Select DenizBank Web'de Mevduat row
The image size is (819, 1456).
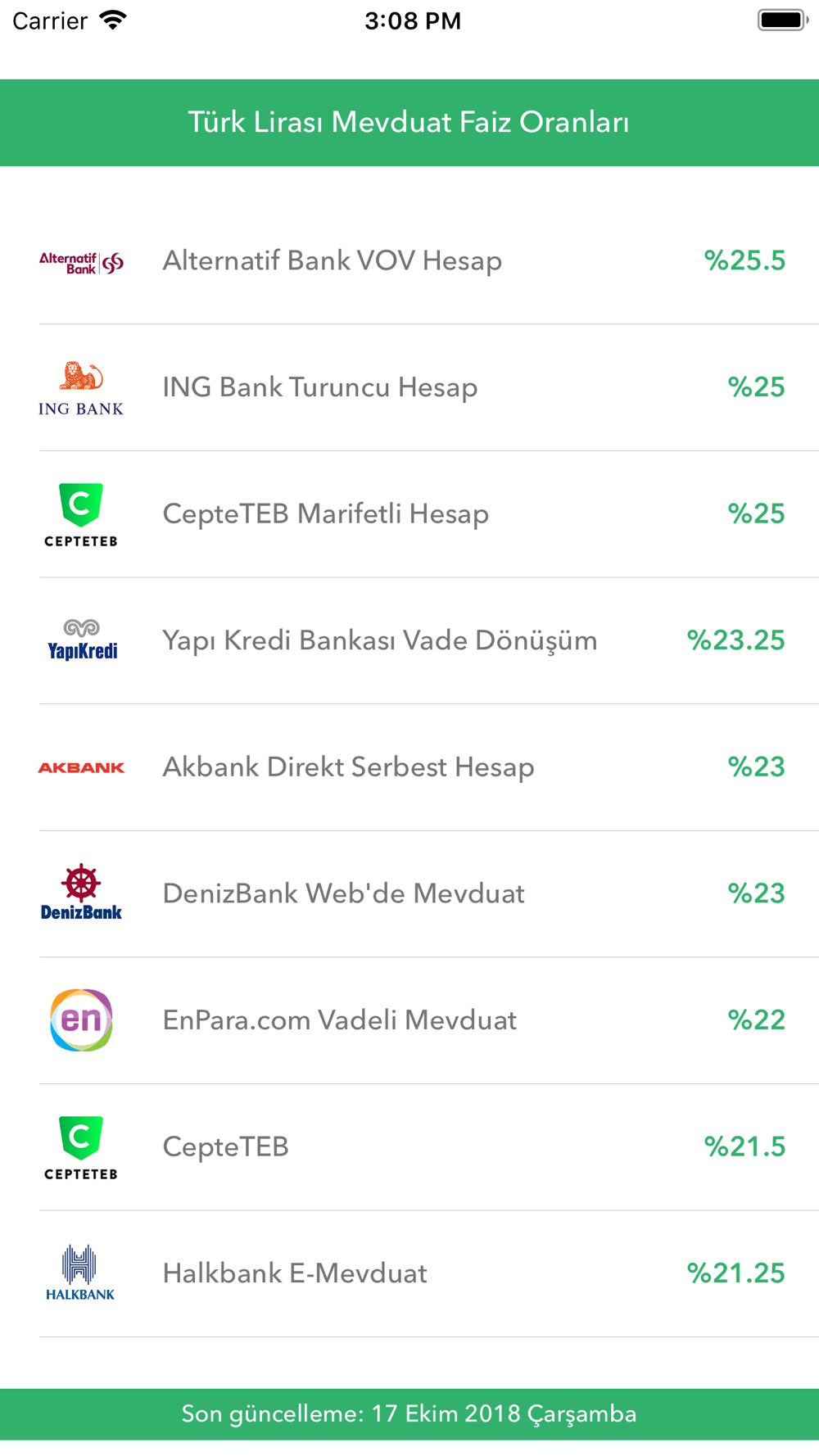pyautogui.click(x=409, y=894)
